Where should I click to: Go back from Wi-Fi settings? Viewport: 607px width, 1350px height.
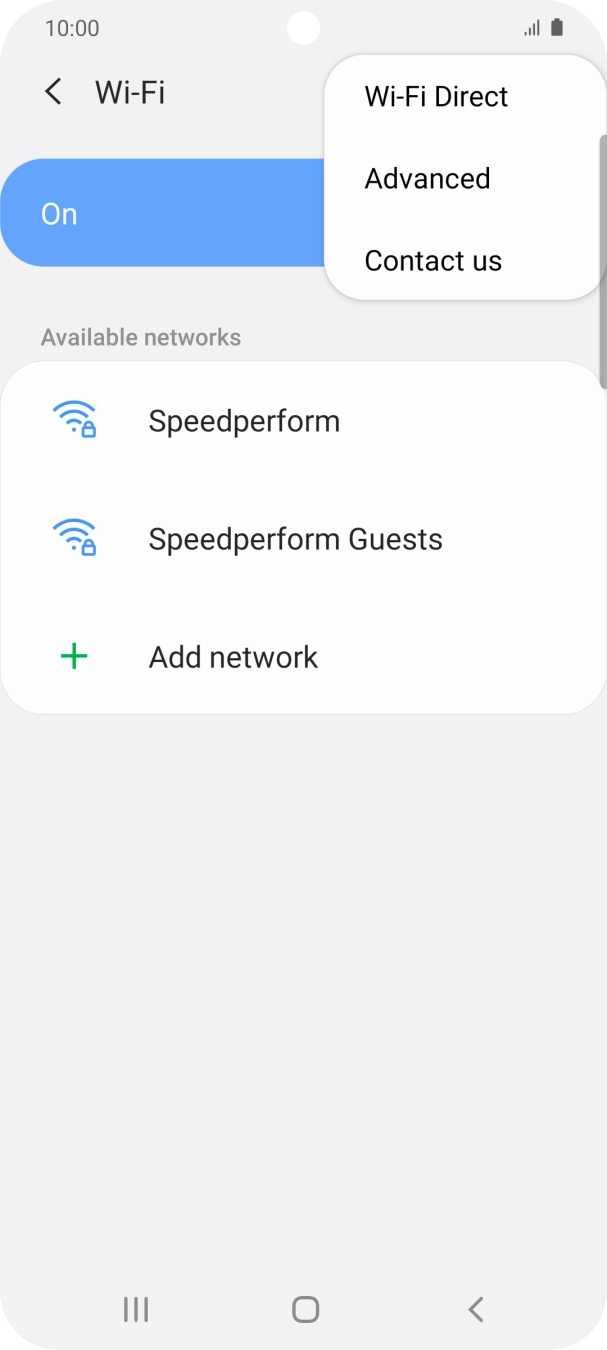pyautogui.click(x=53, y=93)
